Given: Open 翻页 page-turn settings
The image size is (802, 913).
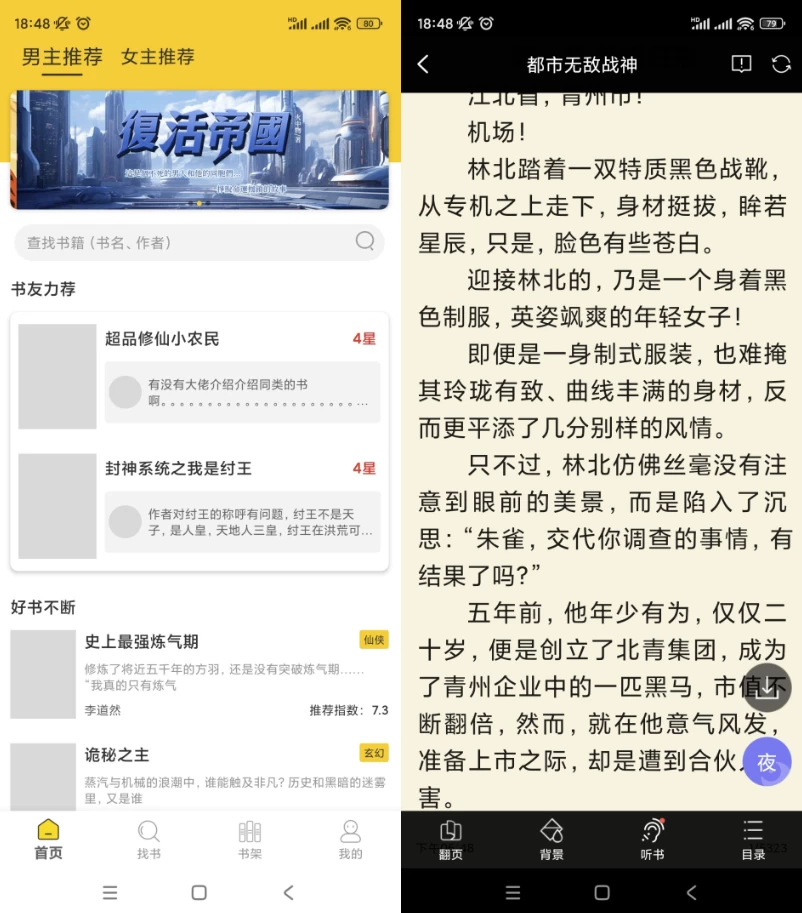Looking at the screenshot, I should (451, 840).
